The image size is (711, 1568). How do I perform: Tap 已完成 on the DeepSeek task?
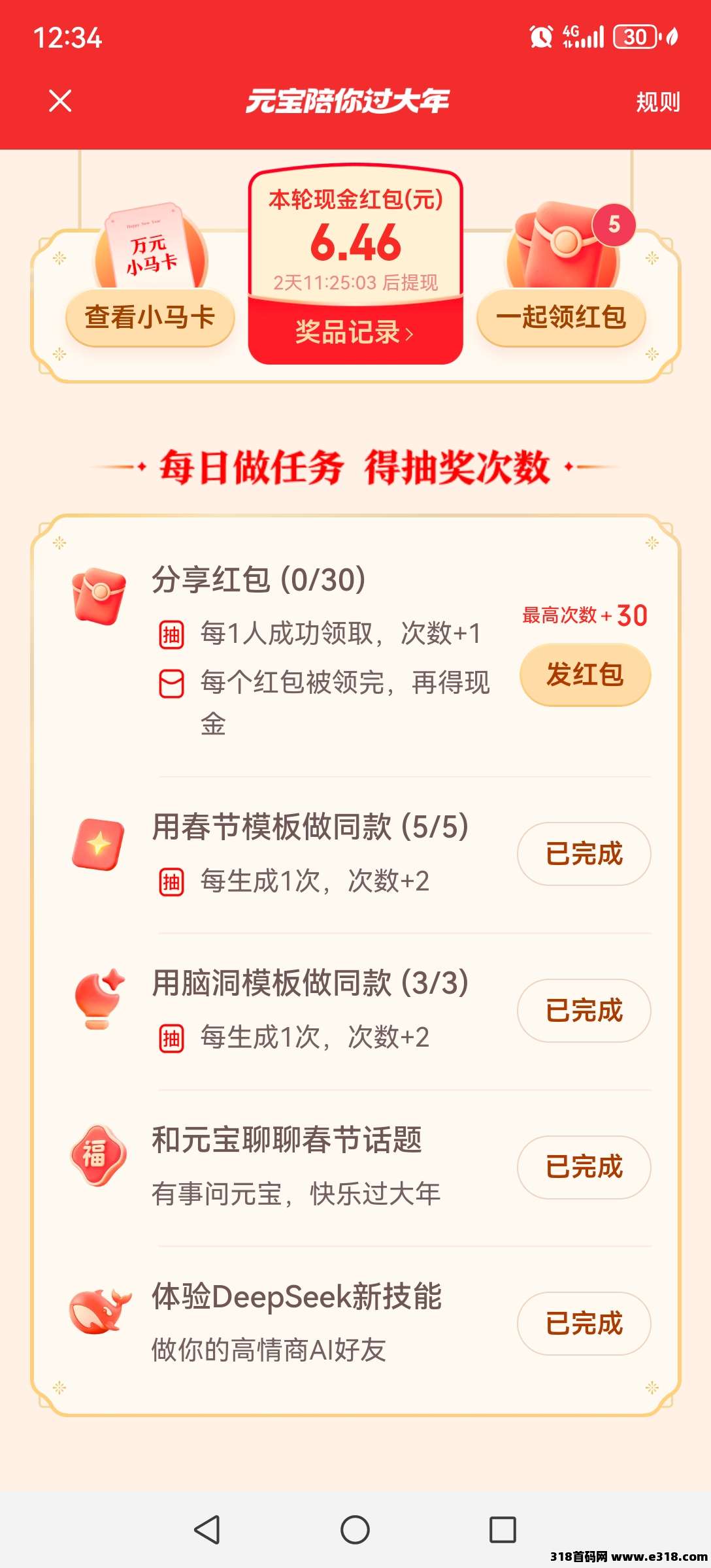point(584,1324)
